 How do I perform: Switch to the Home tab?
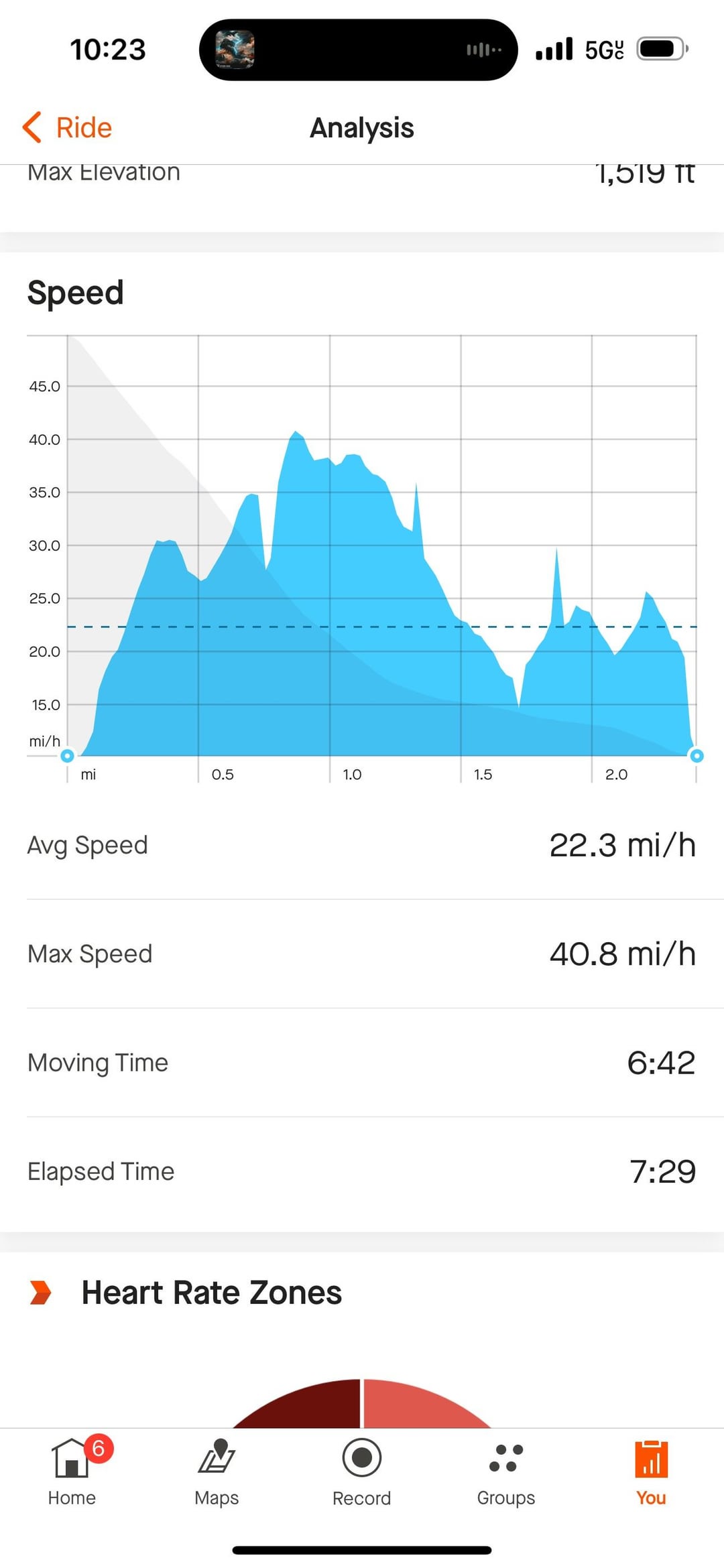(72, 1472)
